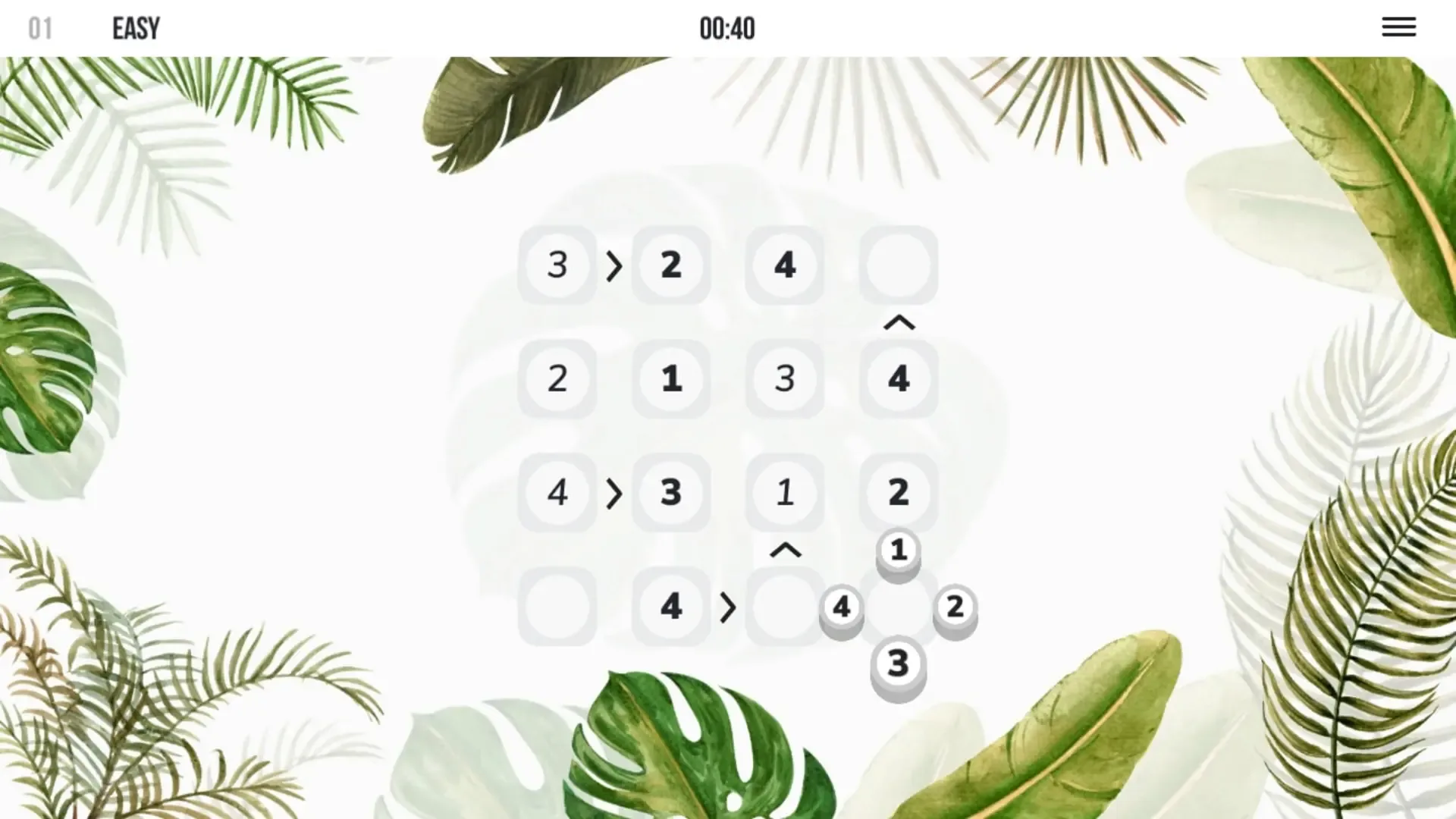Select the empty cell at the bottom-left corner
Image resolution: width=1456 pixels, height=819 pixels.
tap(557, 607)
